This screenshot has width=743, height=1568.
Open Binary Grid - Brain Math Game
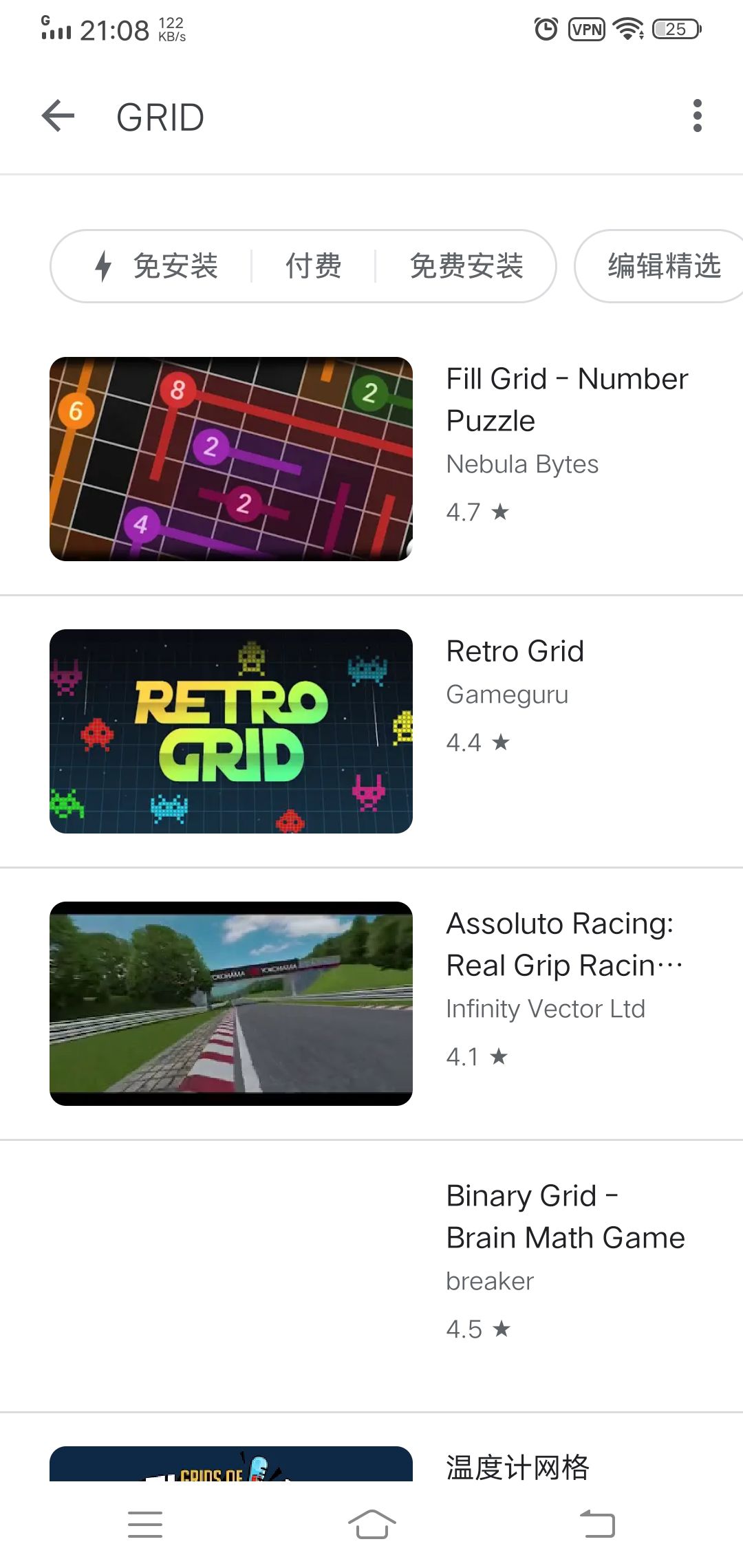(x=371, y=1276)
